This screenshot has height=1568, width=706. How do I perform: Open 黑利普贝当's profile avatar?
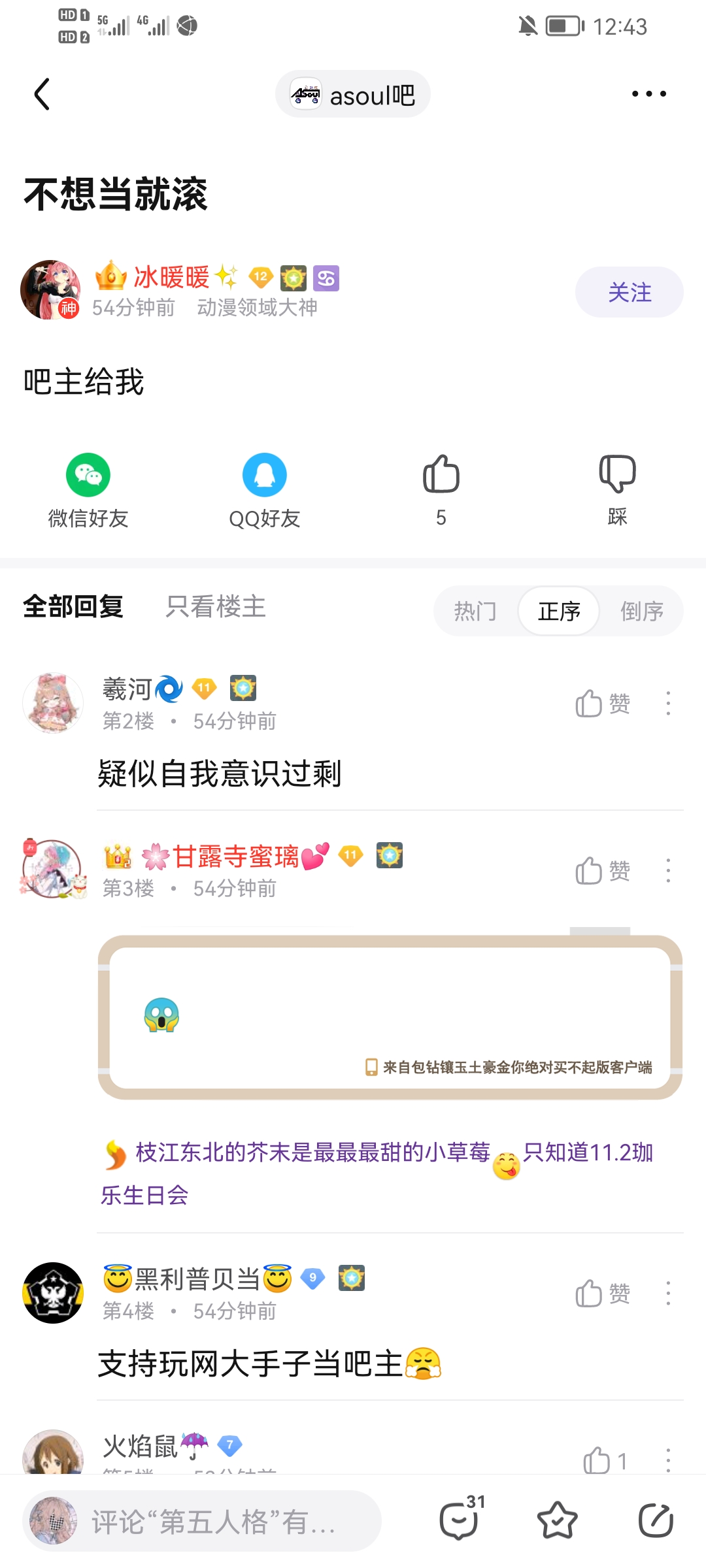(53, 1293)
